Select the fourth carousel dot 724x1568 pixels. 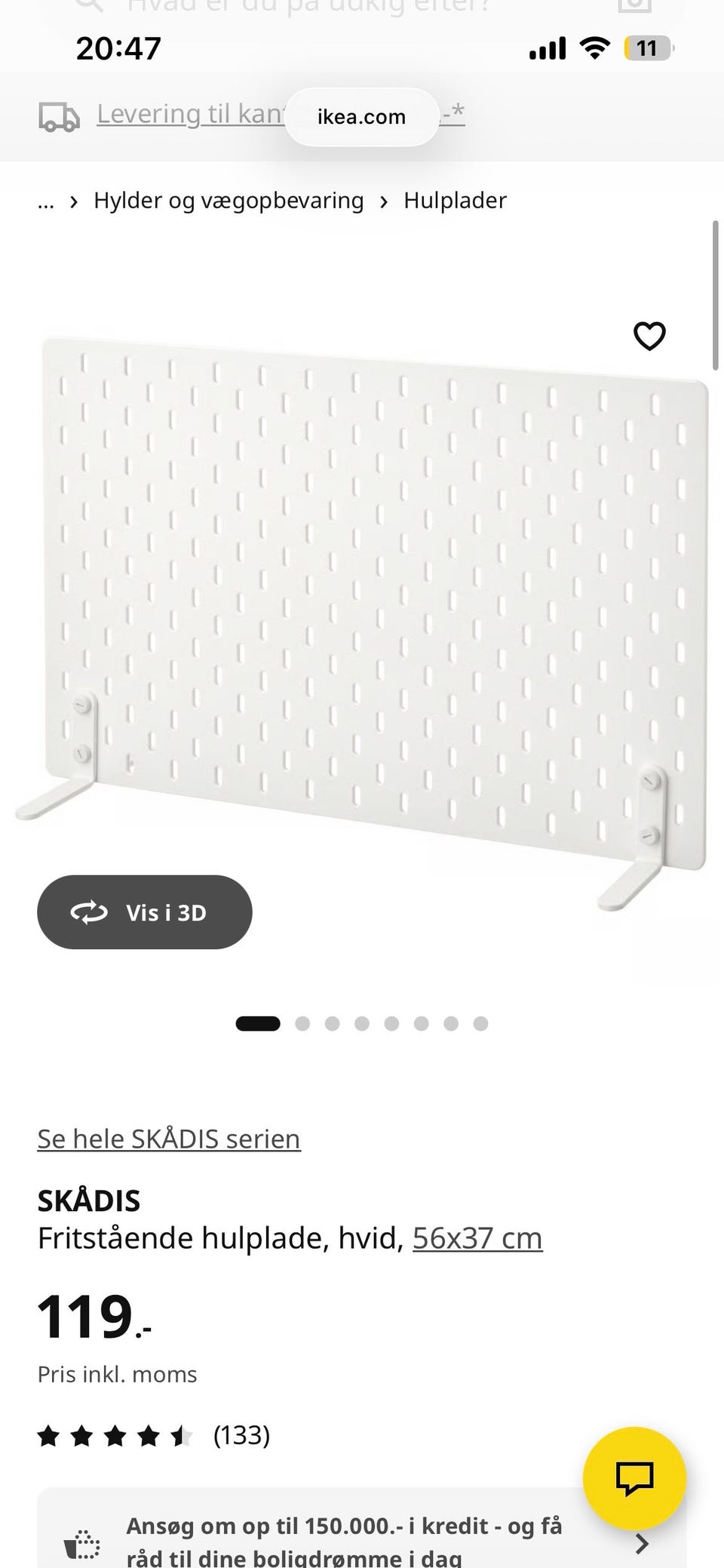363,1024
